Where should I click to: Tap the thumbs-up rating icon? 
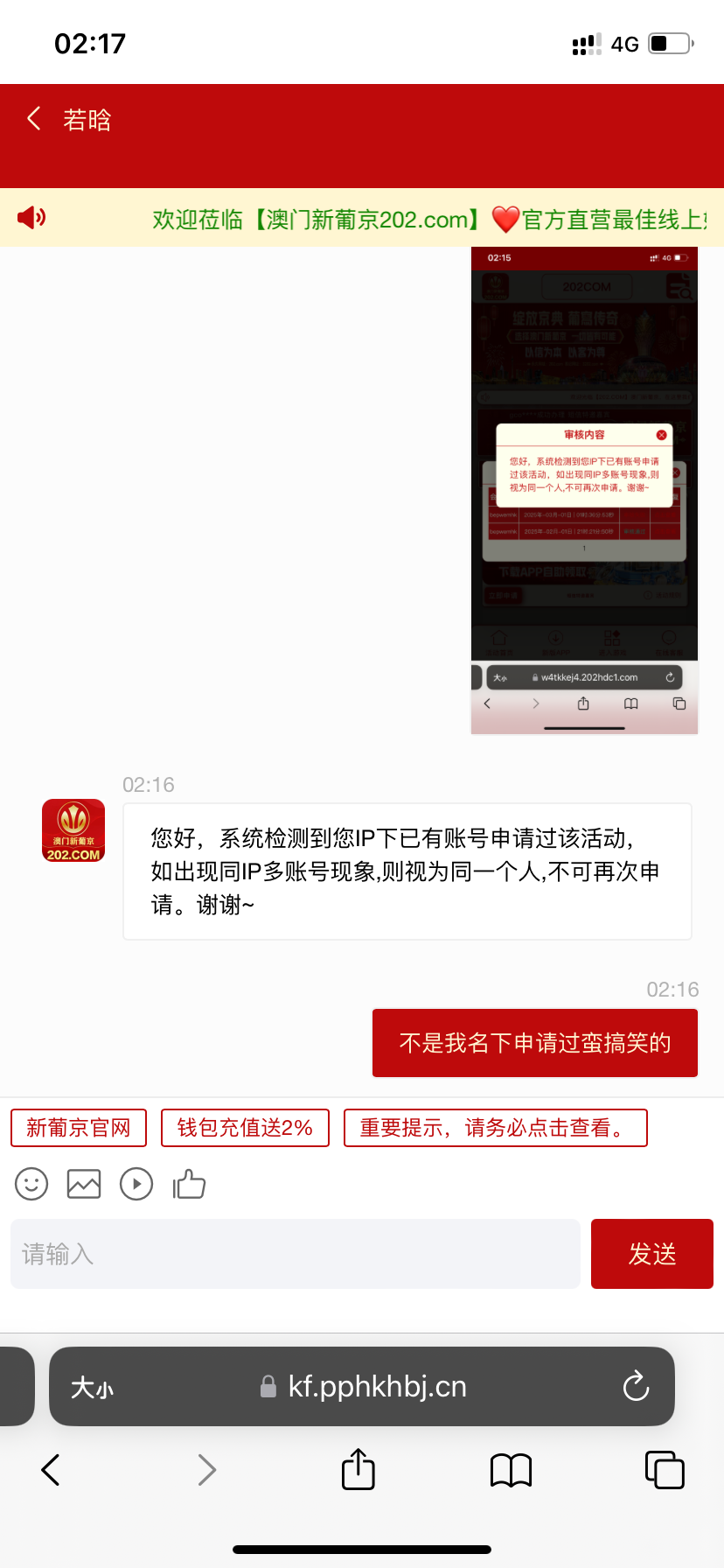pos(189,1185)
